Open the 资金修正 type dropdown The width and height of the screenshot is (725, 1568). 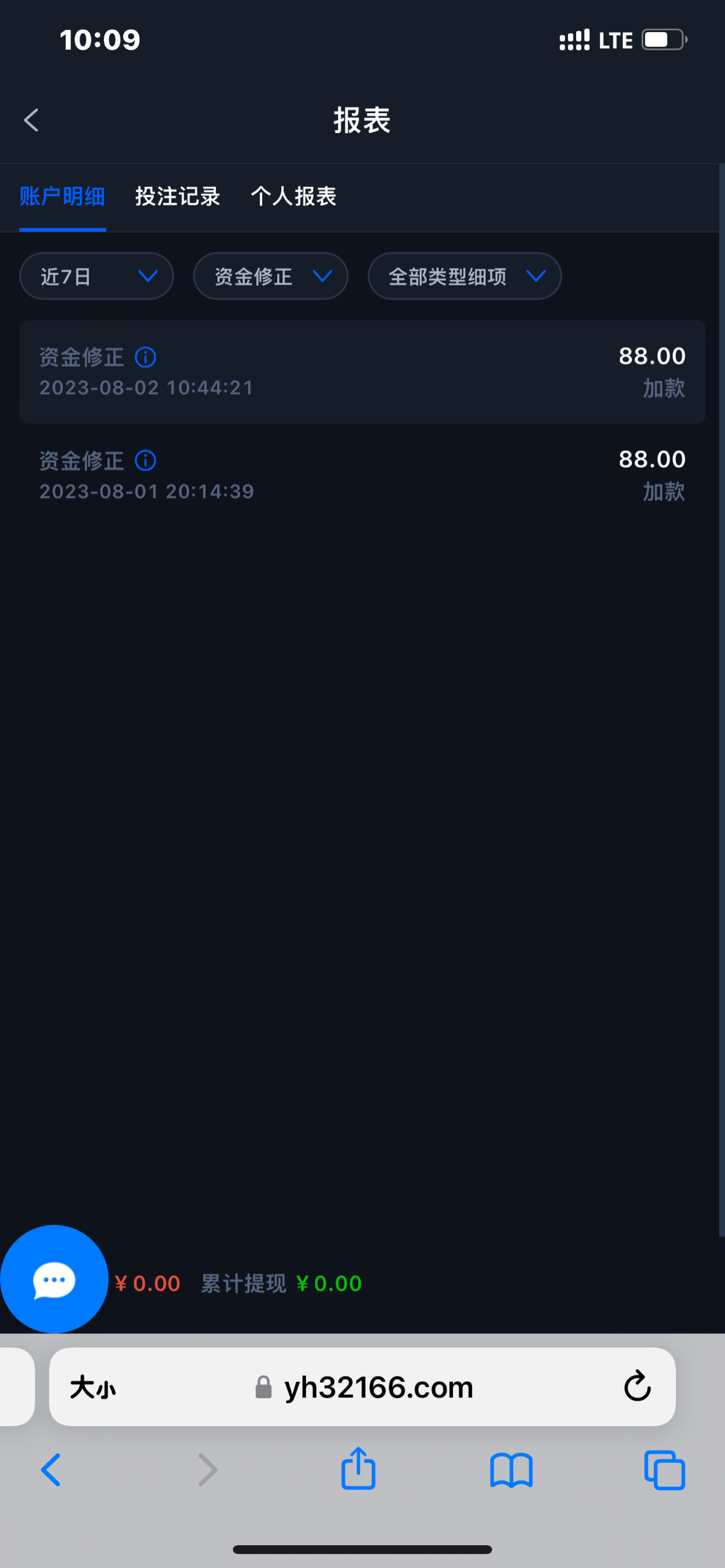coord(269,276)
